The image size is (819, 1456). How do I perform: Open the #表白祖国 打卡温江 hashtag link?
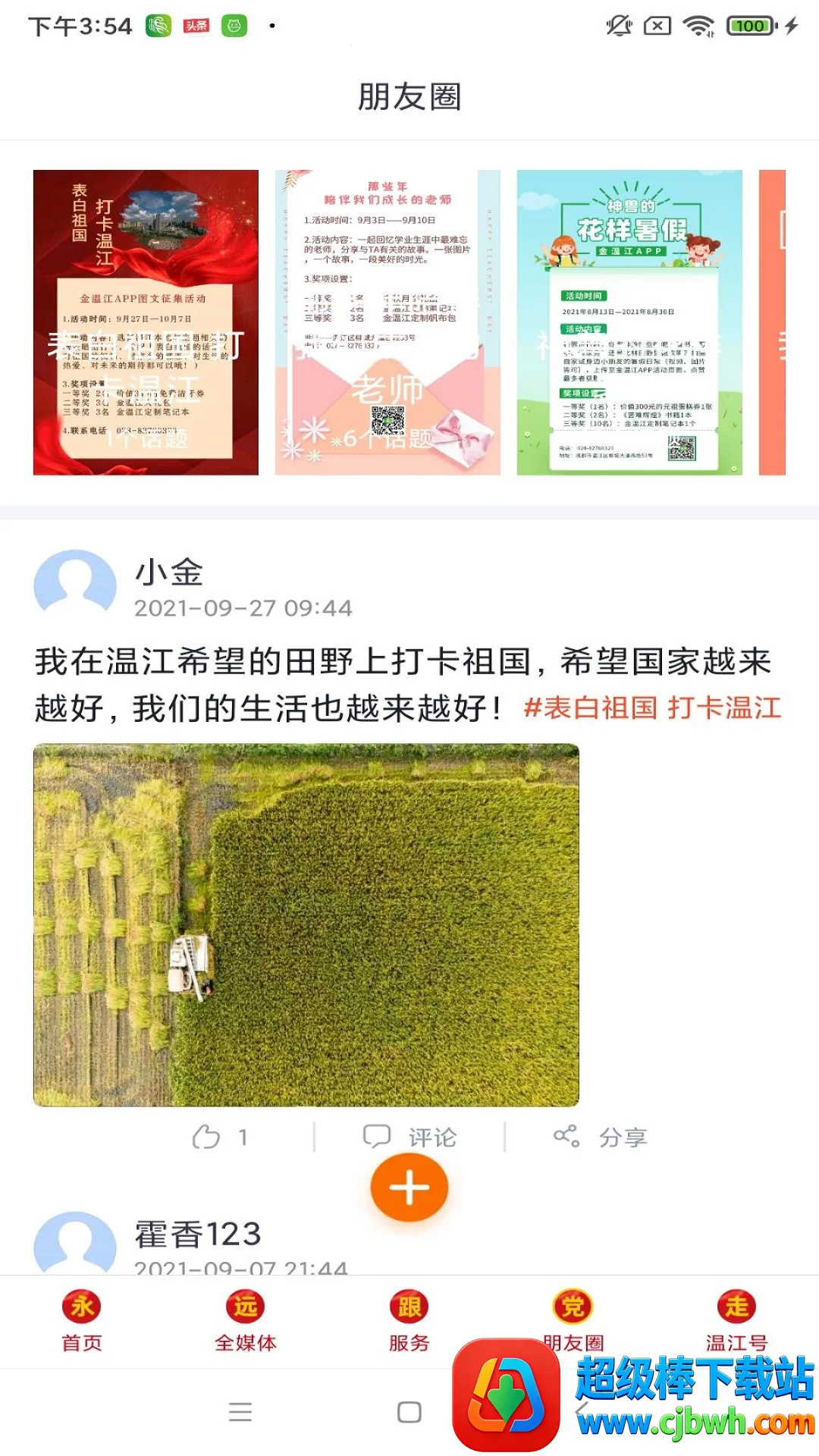coord(652,708)
